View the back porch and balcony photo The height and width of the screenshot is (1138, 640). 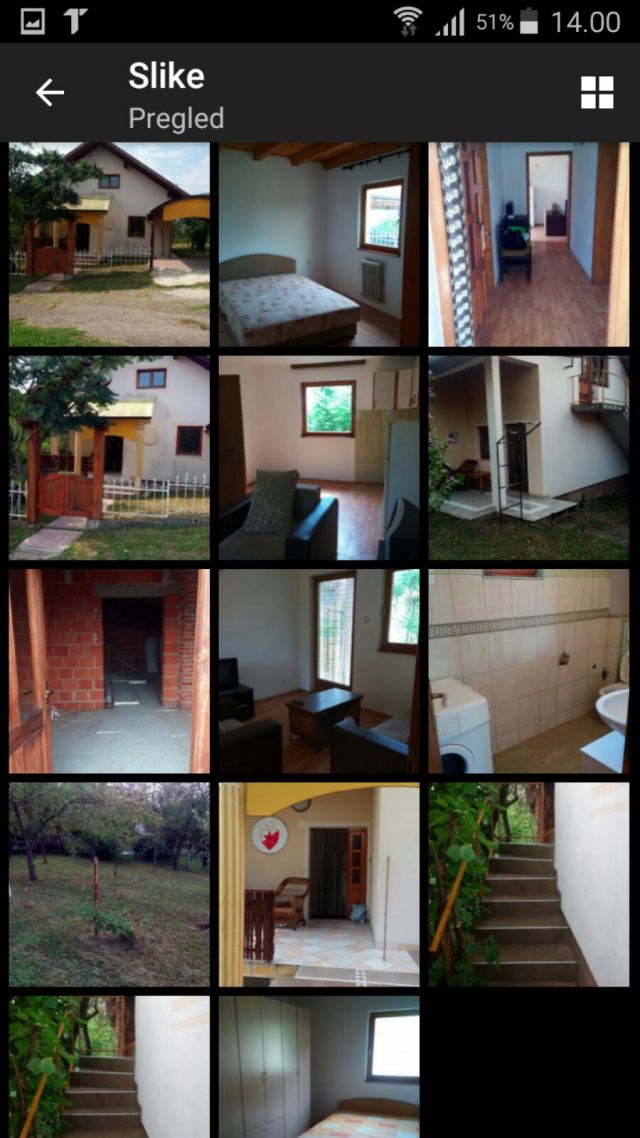tap(529, 458)
